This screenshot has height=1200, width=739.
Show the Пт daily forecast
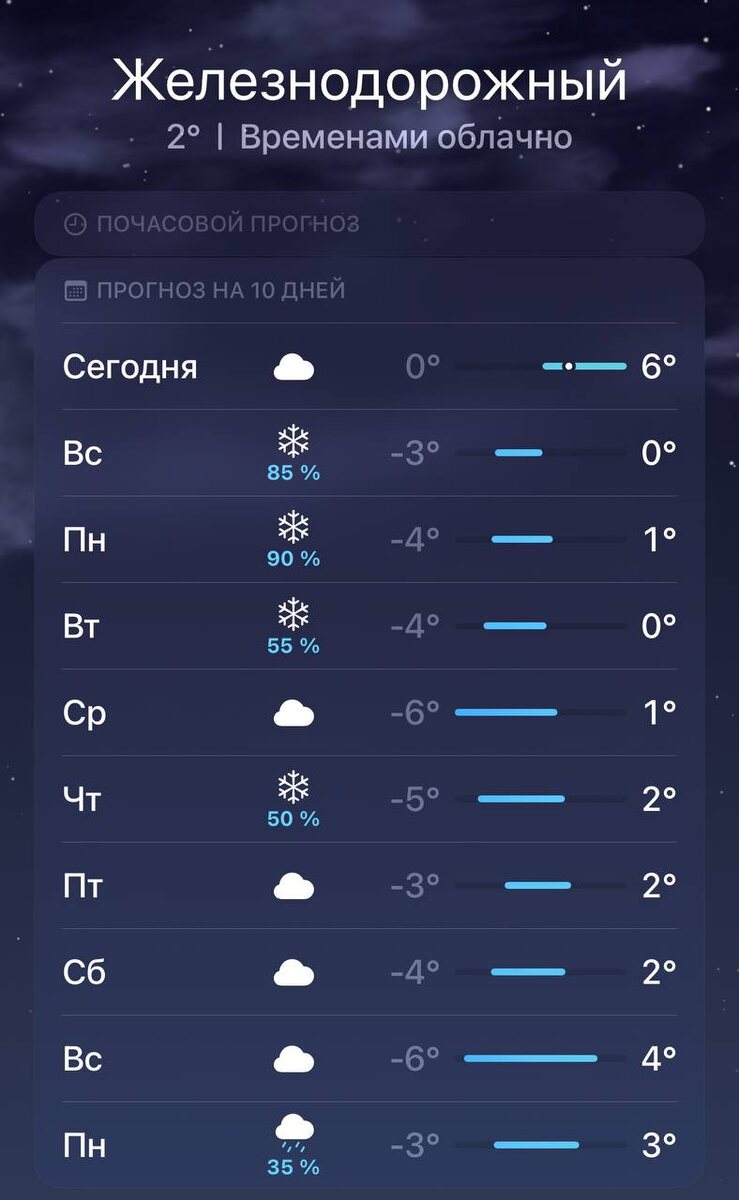pyautogui.click(x=369, y=886)
